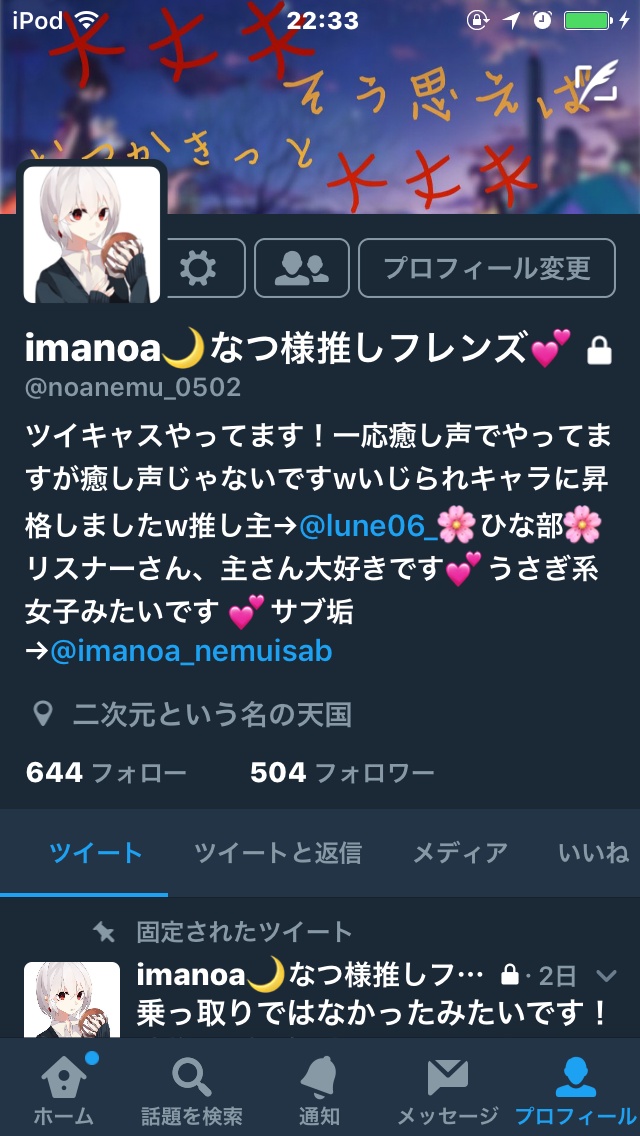Open the @imanoa_nemuisab sub-account link
Viewport: 640px width, 1136px height.
191,652
